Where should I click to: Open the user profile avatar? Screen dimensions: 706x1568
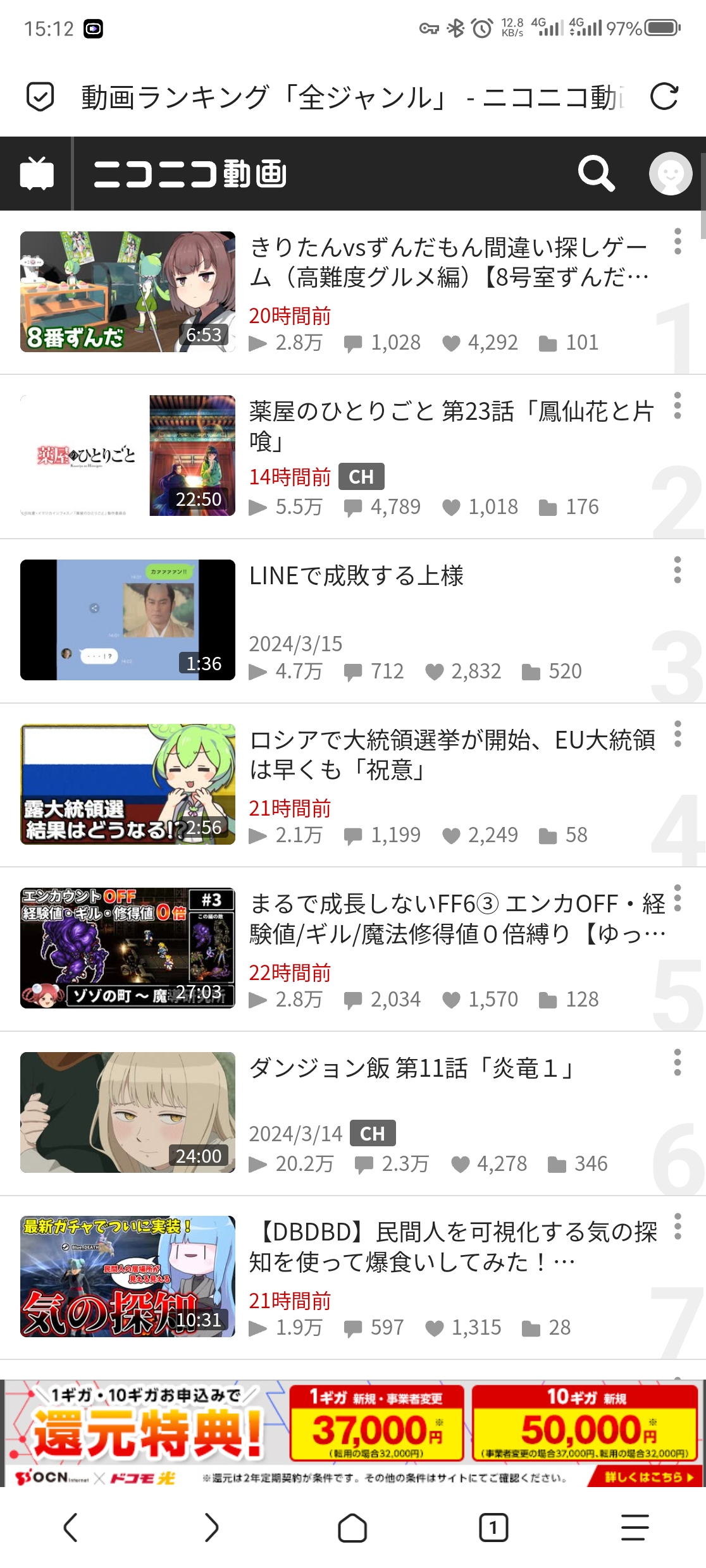click(670, 173)
